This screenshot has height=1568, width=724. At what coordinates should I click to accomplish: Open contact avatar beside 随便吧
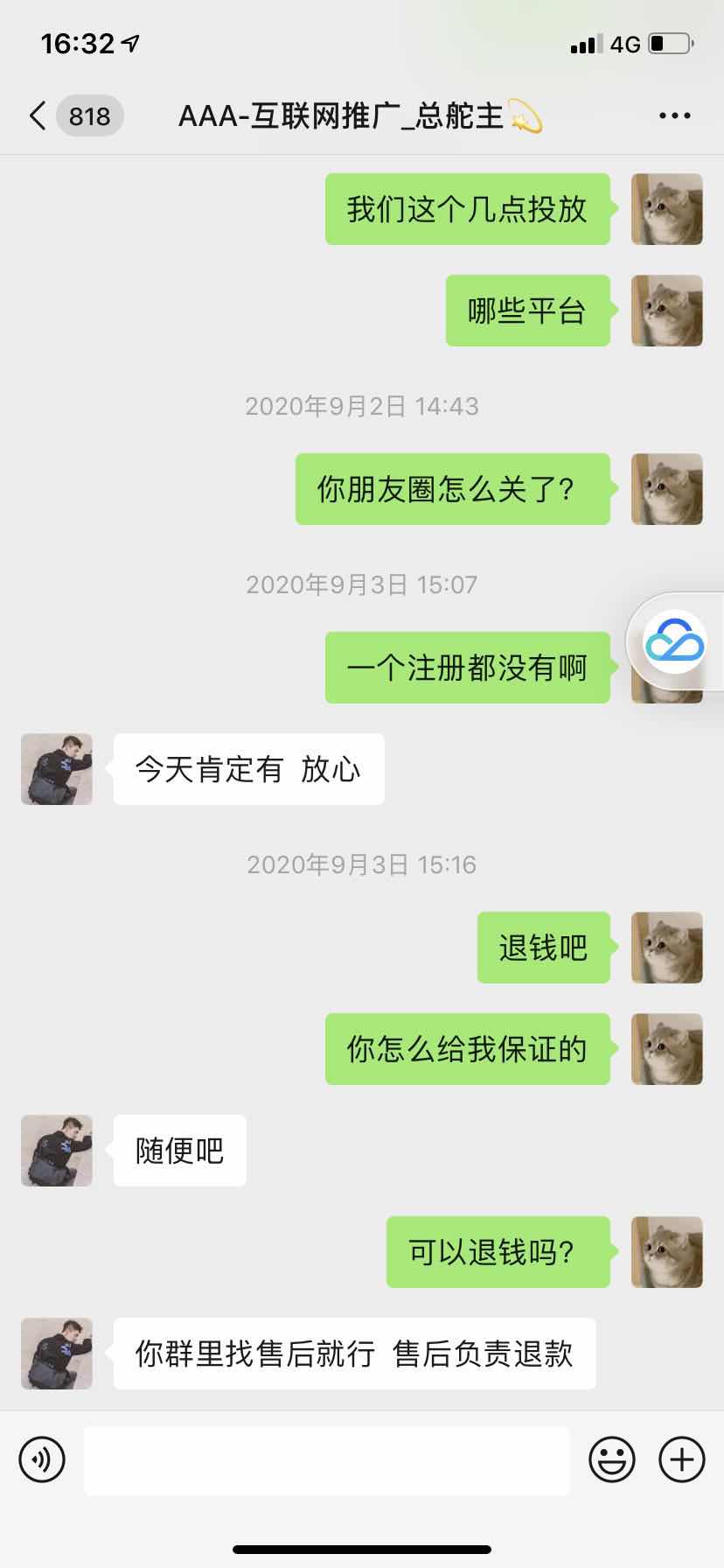[x=57, y=1151]
